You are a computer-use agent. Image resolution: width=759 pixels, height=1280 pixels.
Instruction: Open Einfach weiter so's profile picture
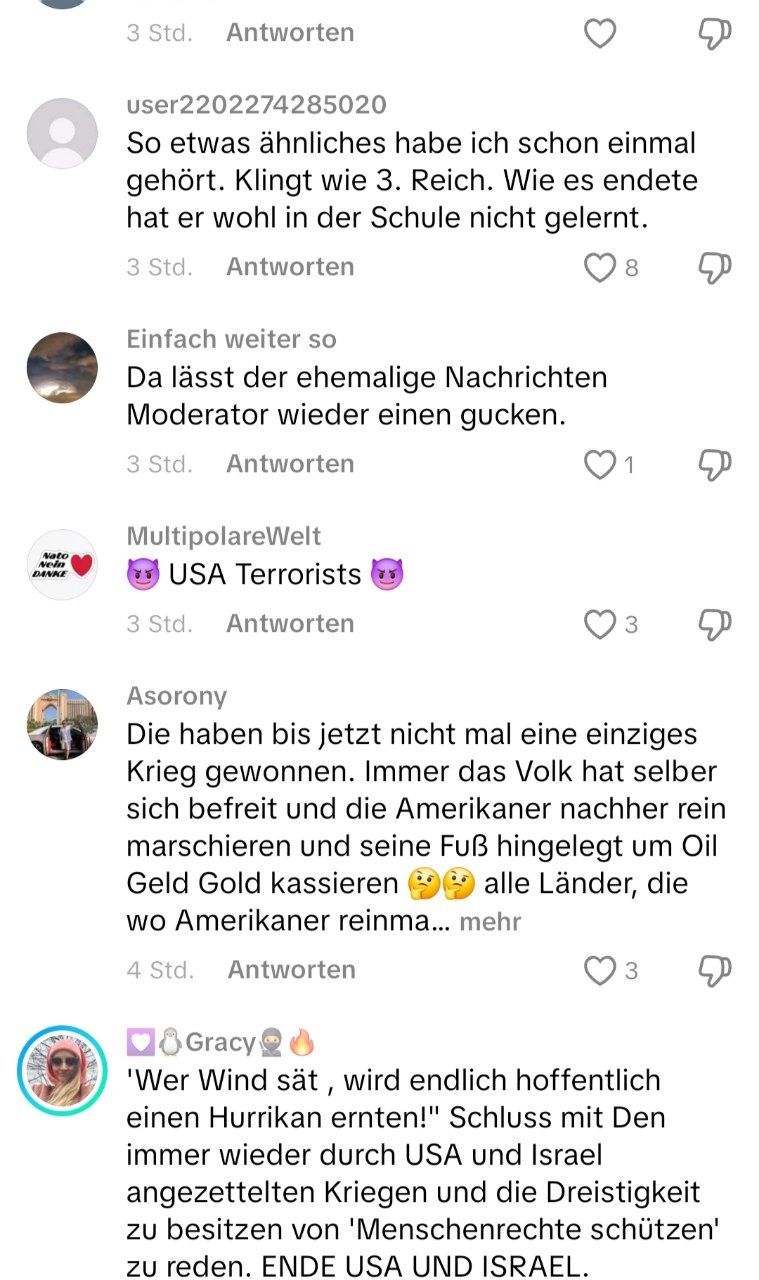[62, 368]
